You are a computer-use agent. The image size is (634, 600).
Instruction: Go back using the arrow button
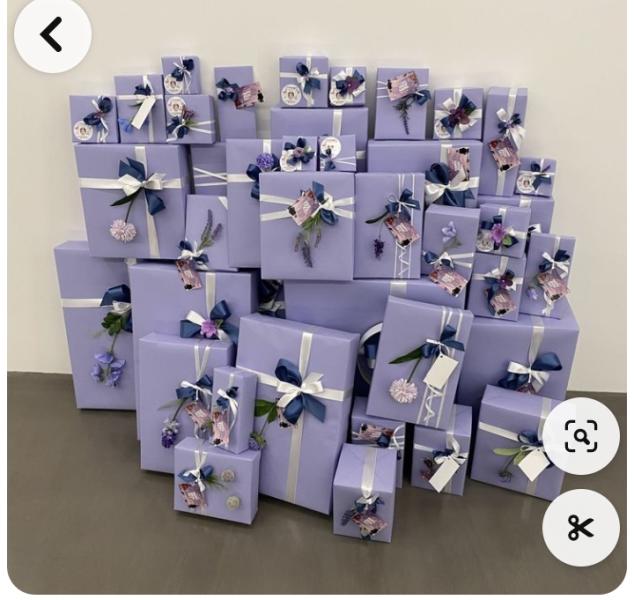52,35
